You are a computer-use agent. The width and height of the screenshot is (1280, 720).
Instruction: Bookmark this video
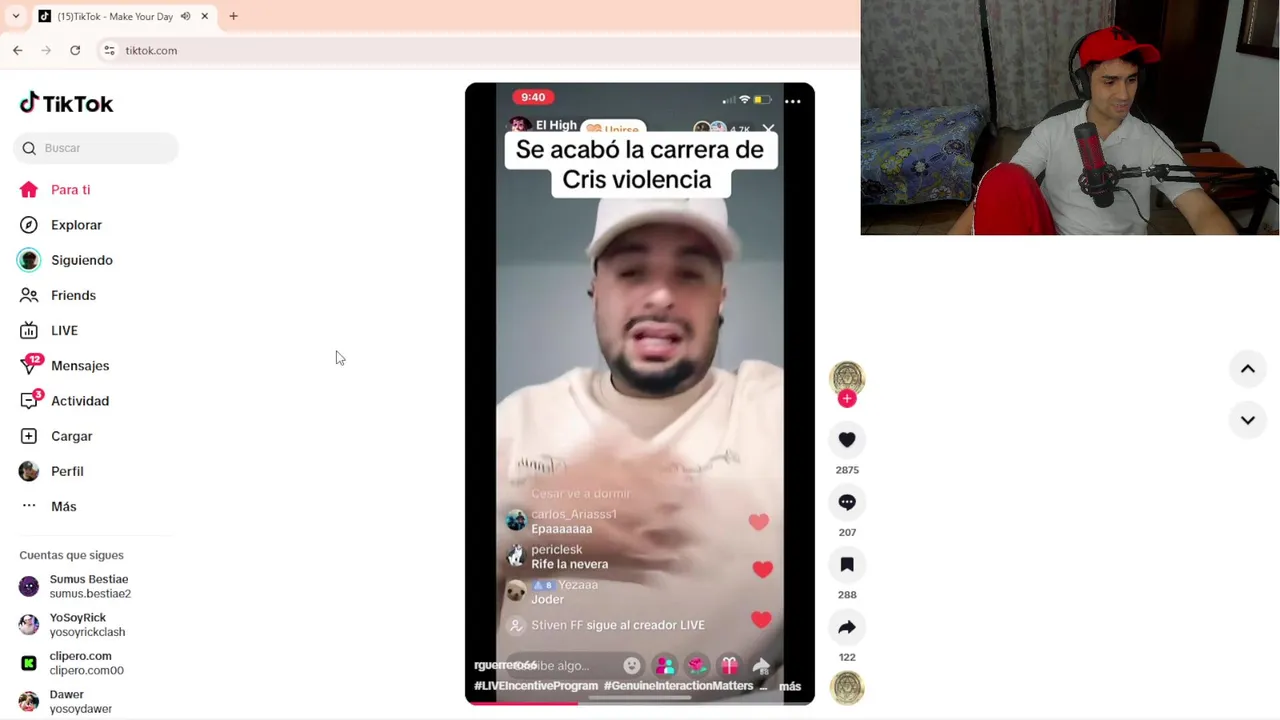[x=847, y=565]
